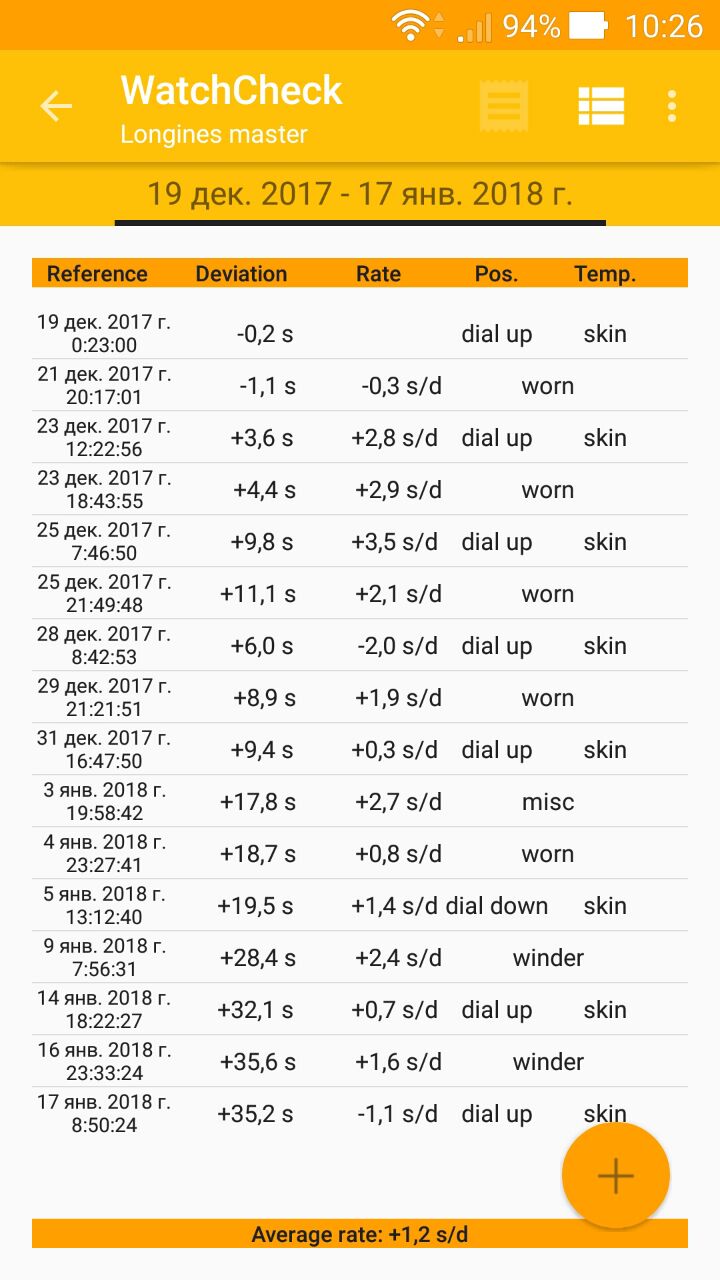Image resolution: width=720 pixels, height=1280 pixels.
Task: Tap the receipt icon in the app bar
Action: [504, 106]
